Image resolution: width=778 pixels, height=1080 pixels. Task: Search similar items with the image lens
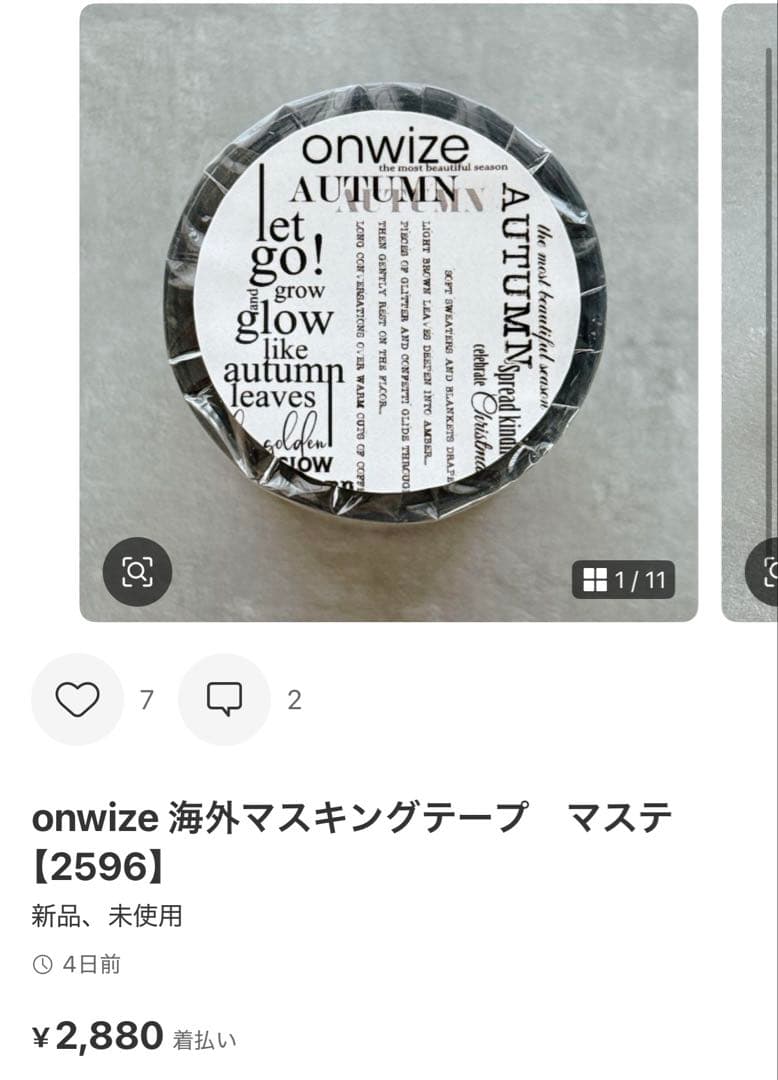pos(137,572)
